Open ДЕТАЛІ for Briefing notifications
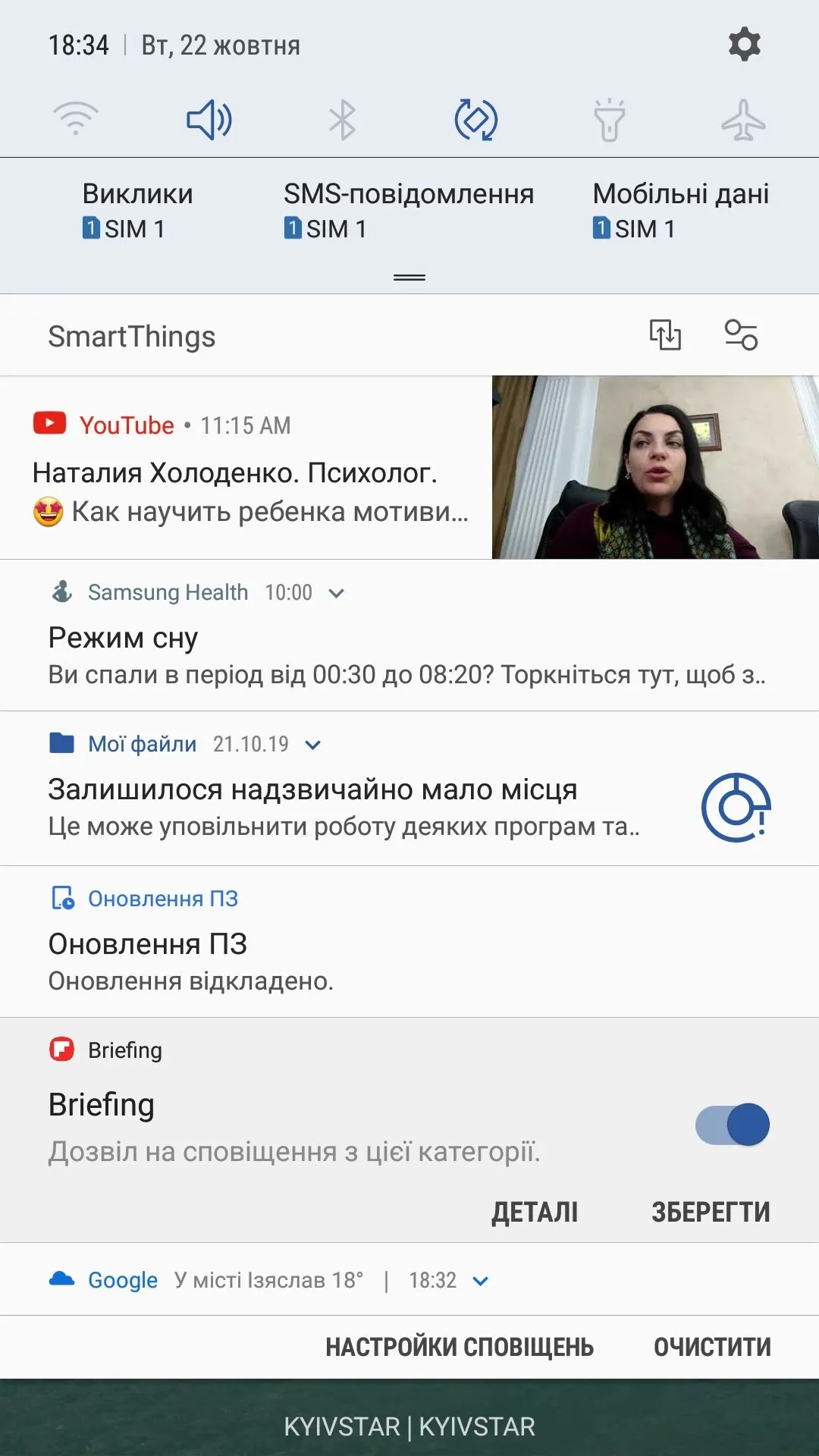 tap(535, 1212)
